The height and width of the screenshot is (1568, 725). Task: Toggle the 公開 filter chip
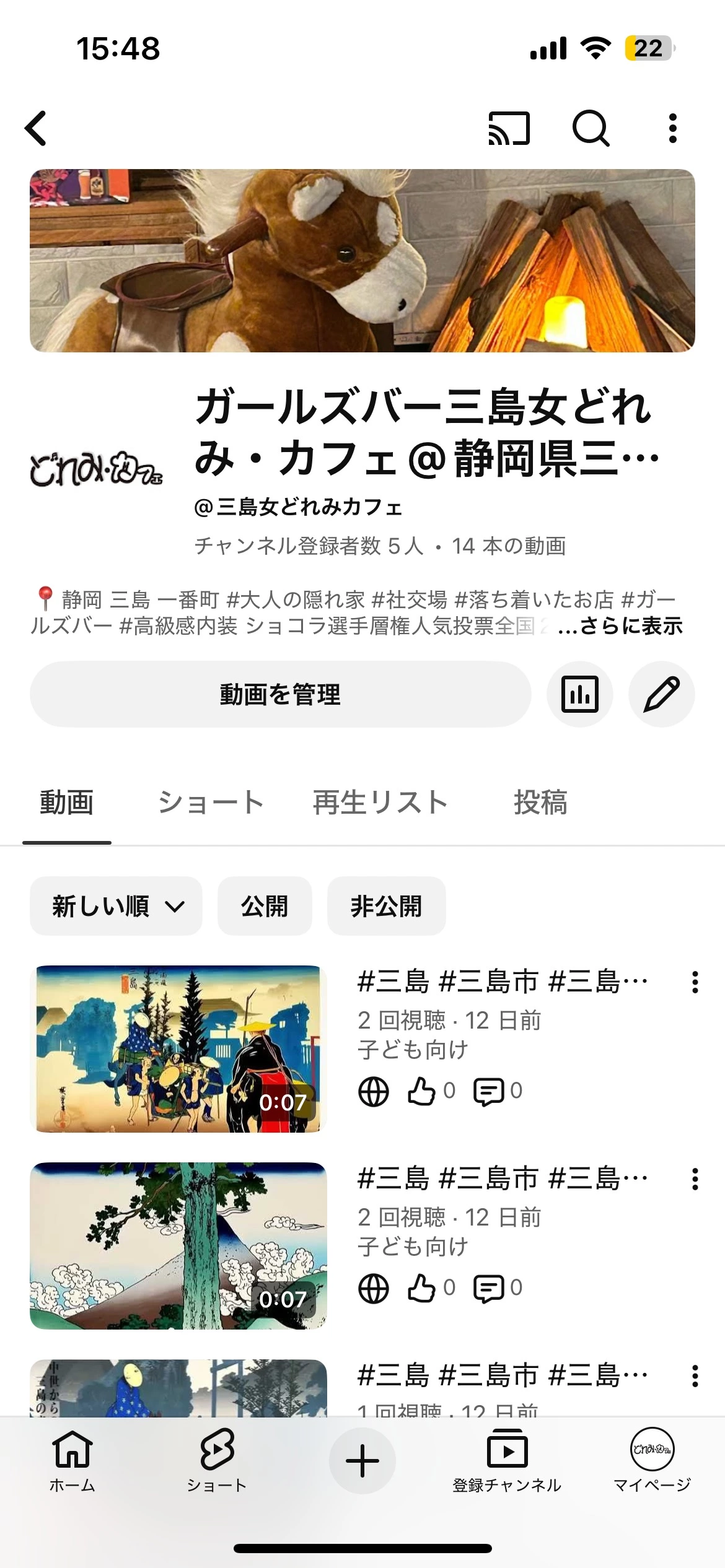coord(265,906)
